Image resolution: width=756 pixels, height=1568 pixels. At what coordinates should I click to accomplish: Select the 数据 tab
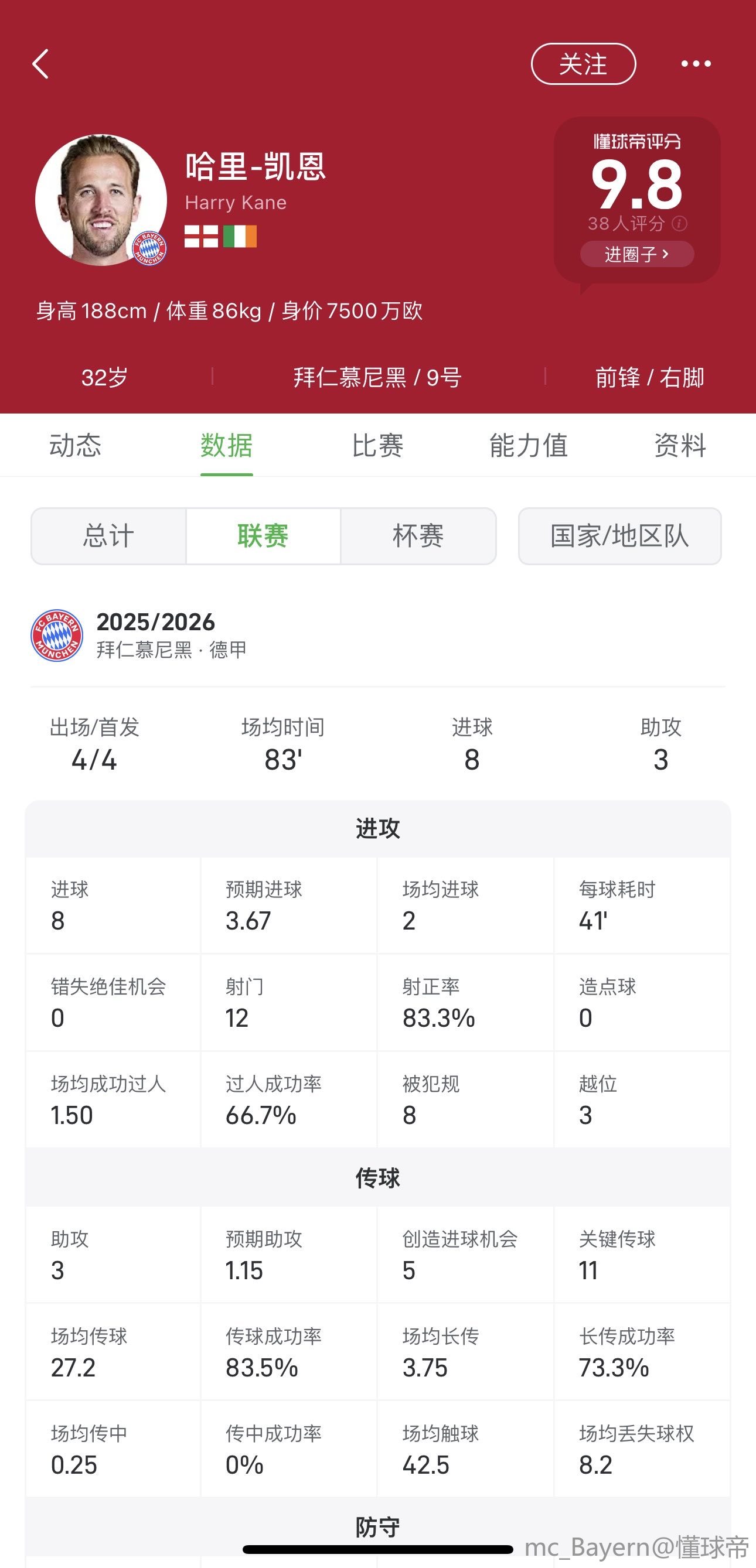point(227,445)
